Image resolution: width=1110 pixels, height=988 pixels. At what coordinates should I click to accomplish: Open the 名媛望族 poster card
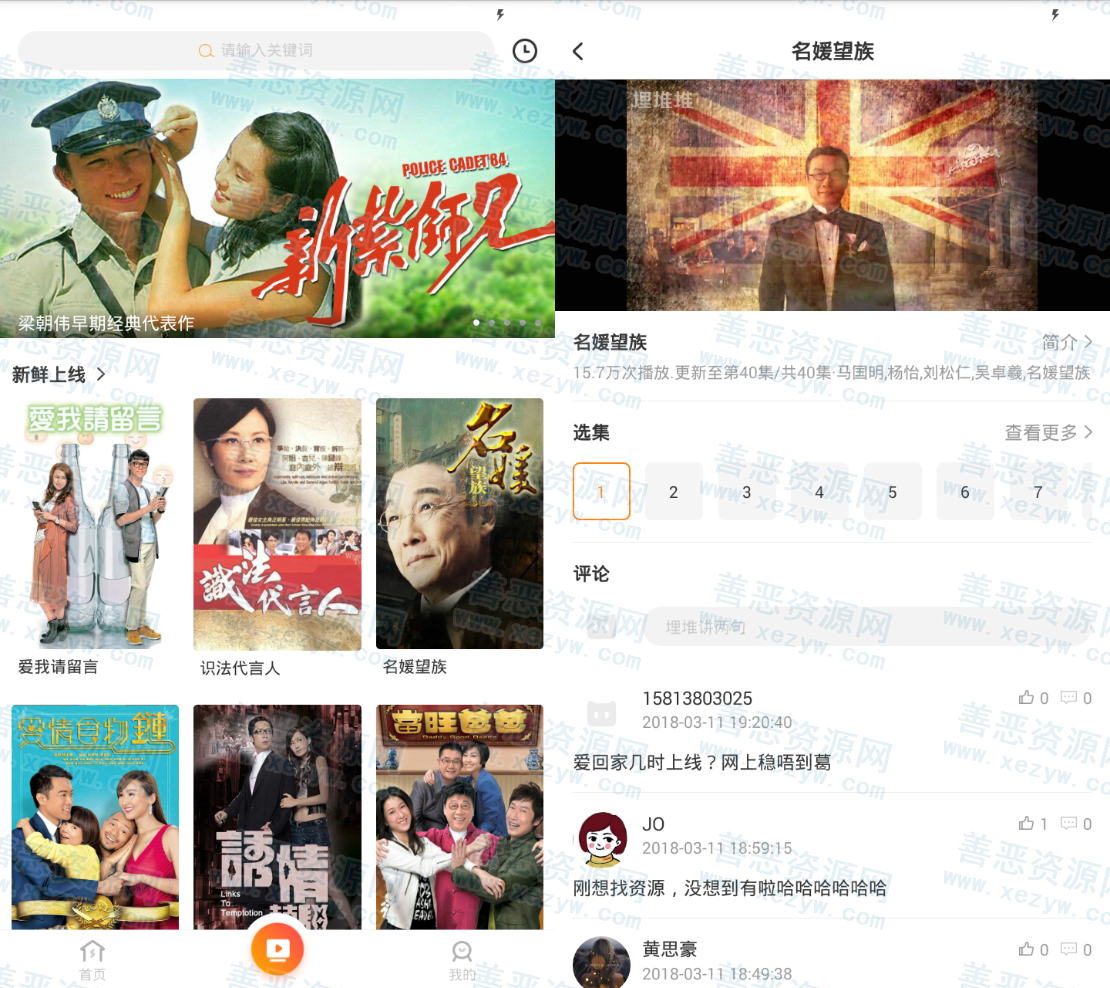[x=459, y=524]
